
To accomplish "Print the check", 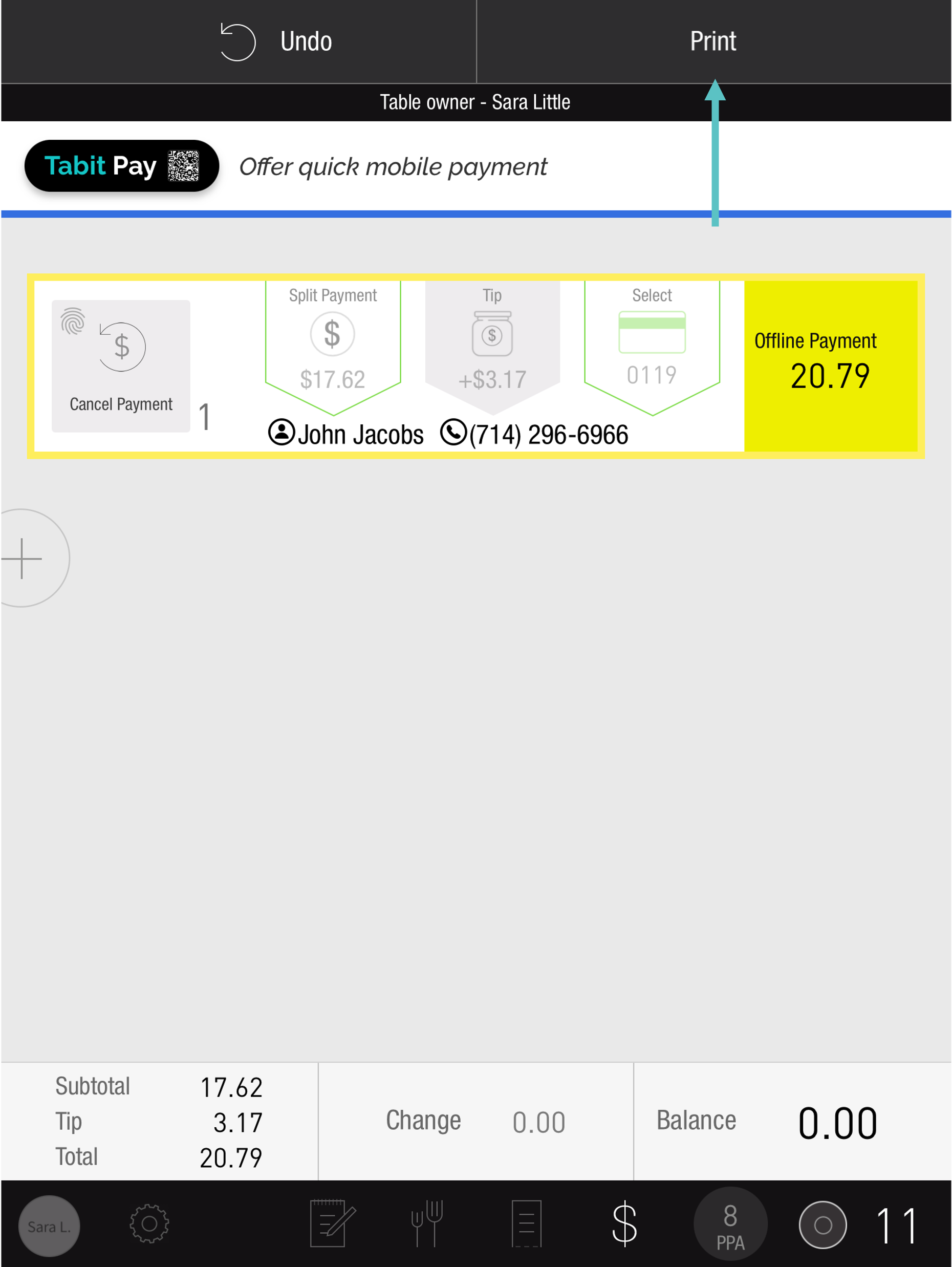I will (712, 41).
